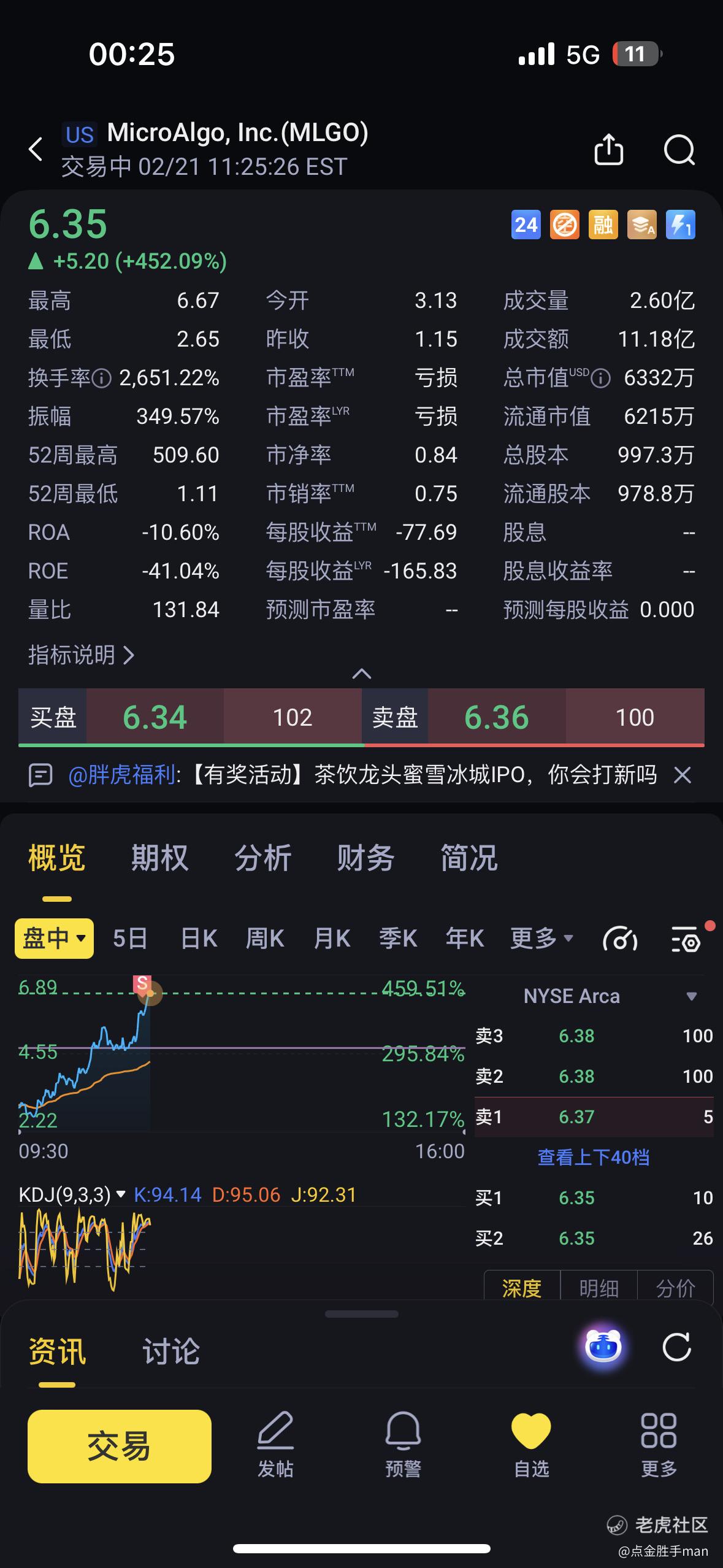723x1568 pixels.
Task: Collapse the stock metrics panel
Action: 361,674
